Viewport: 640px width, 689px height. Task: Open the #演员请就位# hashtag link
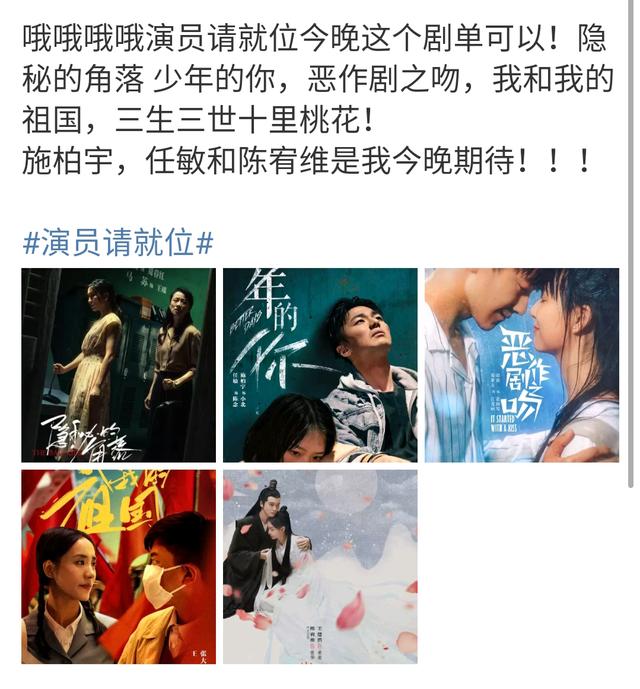(x=118, y=243)
